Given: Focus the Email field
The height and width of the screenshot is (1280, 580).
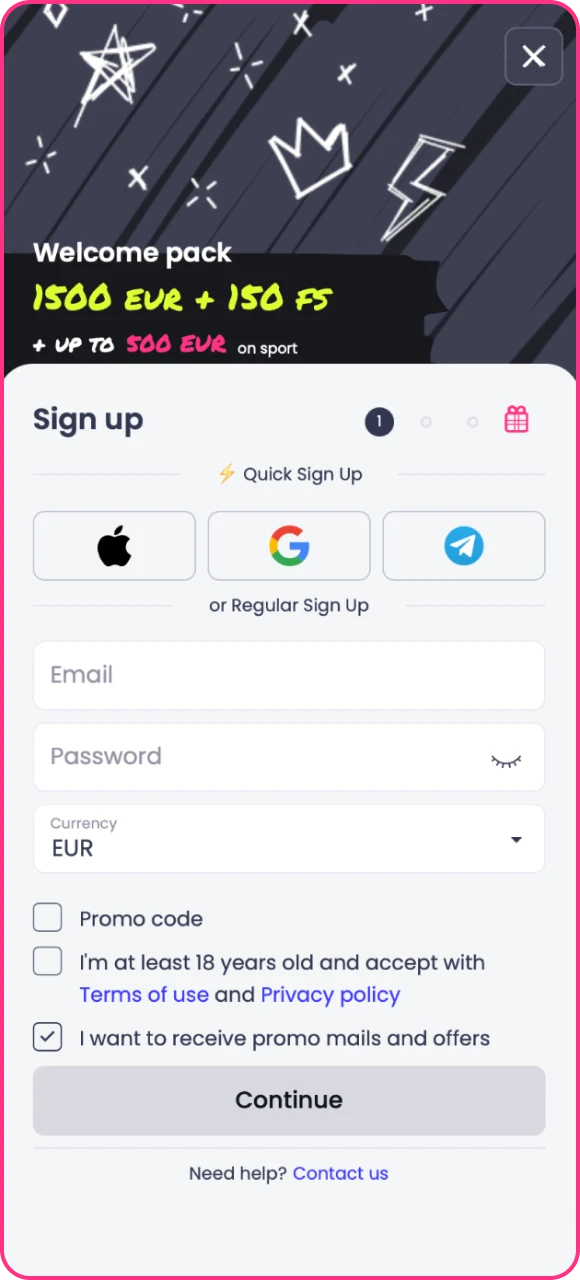Looking at the screenshot, I should pyautogui.click(x=289, y=675).
